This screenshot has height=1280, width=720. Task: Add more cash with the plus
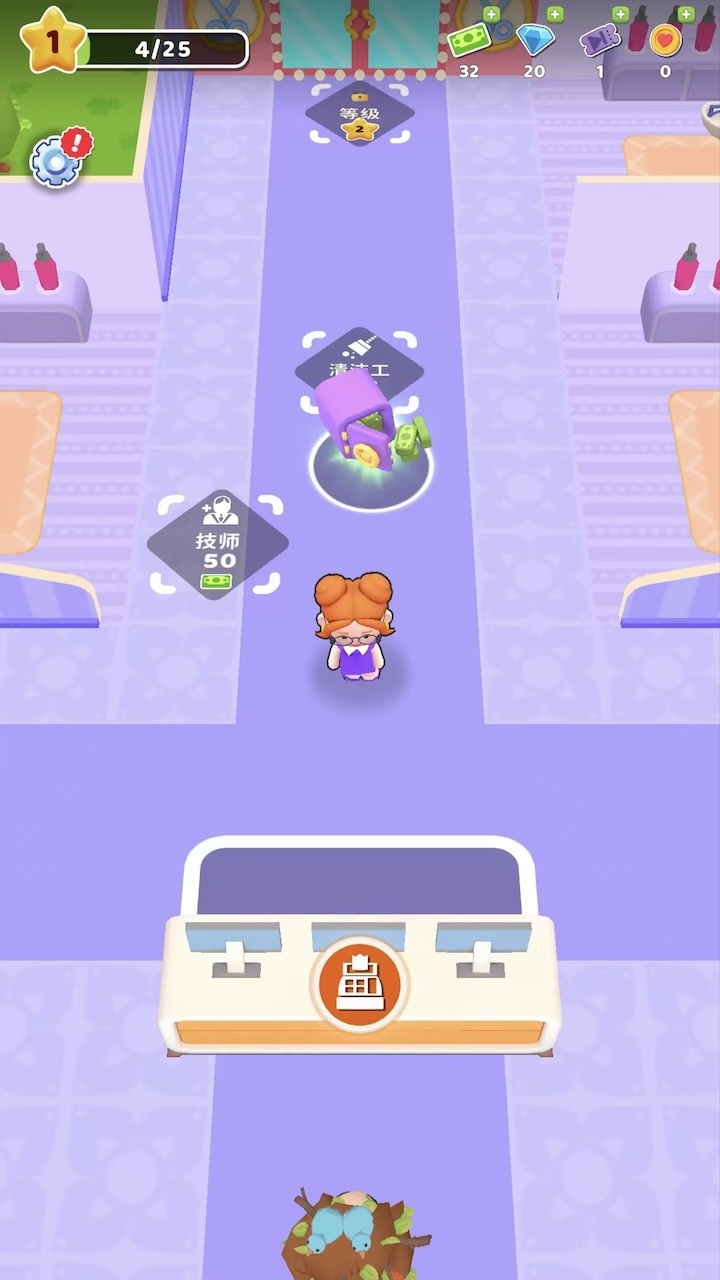(x=491, y=15)
